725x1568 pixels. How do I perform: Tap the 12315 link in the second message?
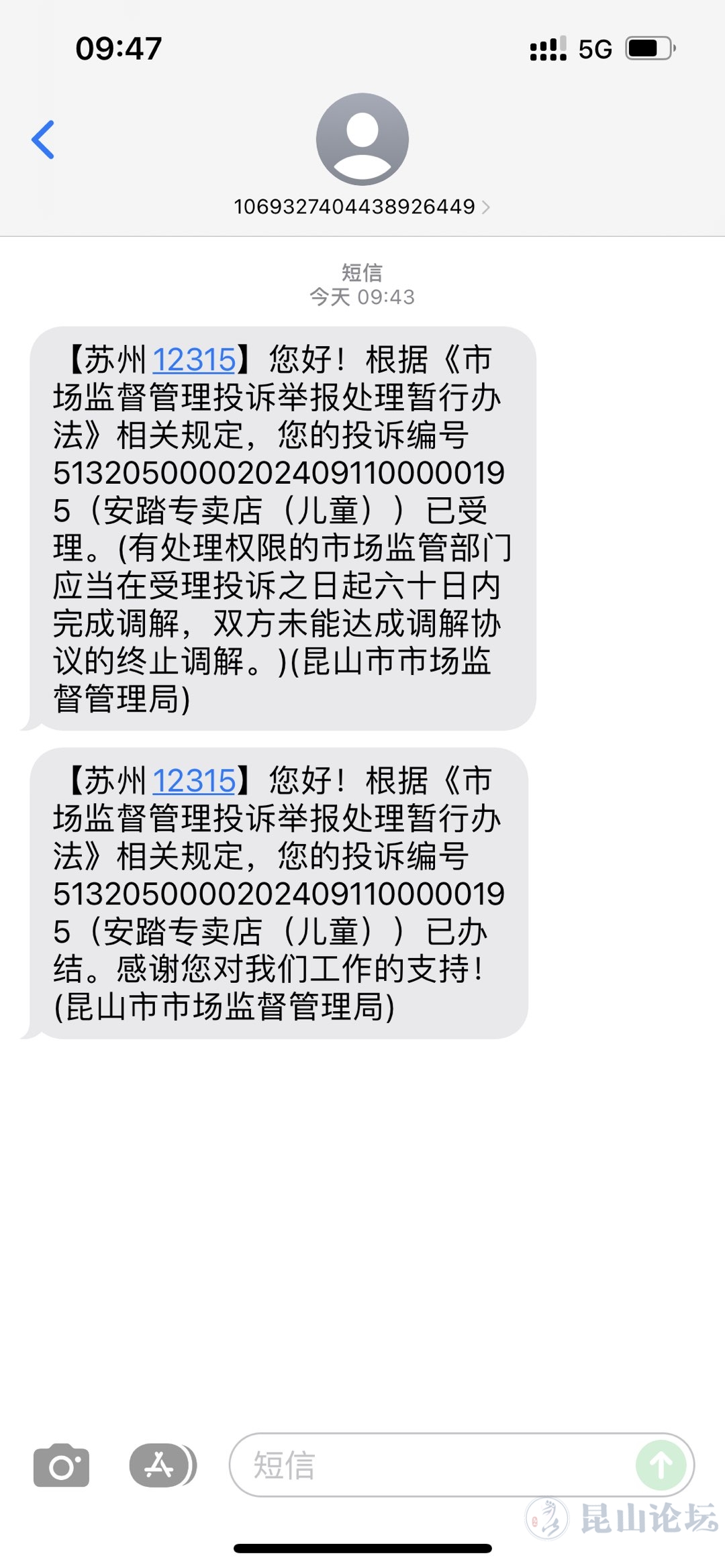[x=194, y=781]
